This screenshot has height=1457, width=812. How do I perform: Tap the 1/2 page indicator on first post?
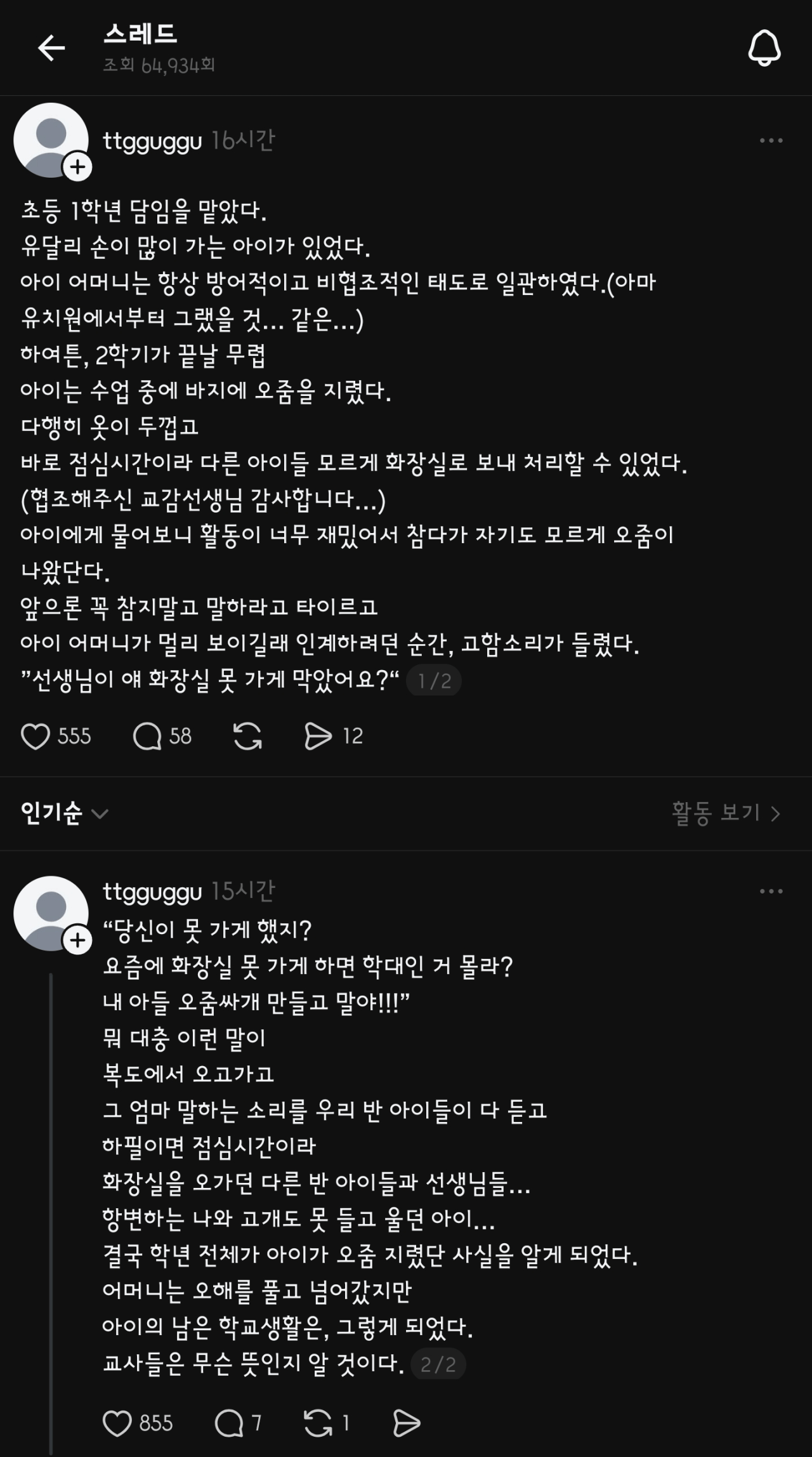[x=434, y=680]
